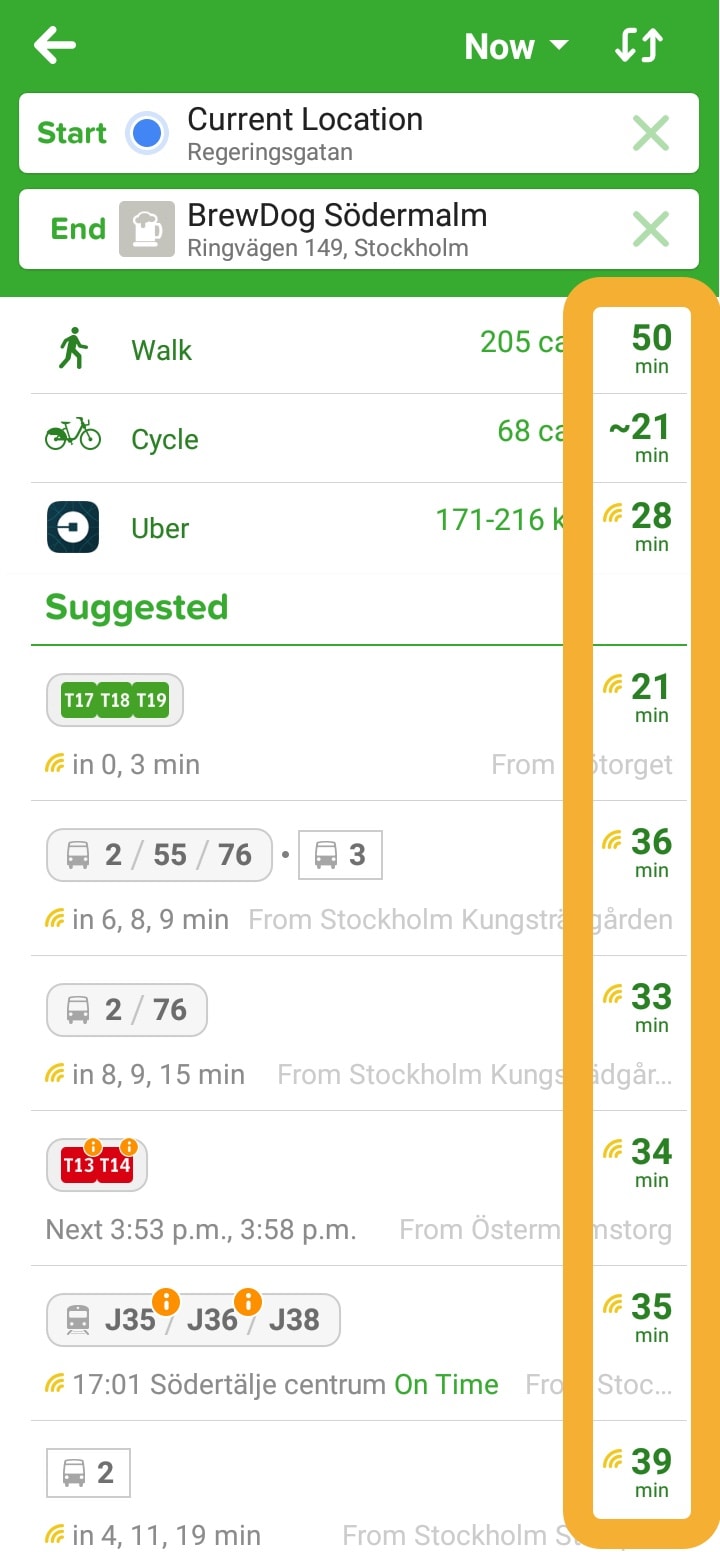Select the Cycle option
Viewport: 720px width, 1552px height.
(359, 438)
